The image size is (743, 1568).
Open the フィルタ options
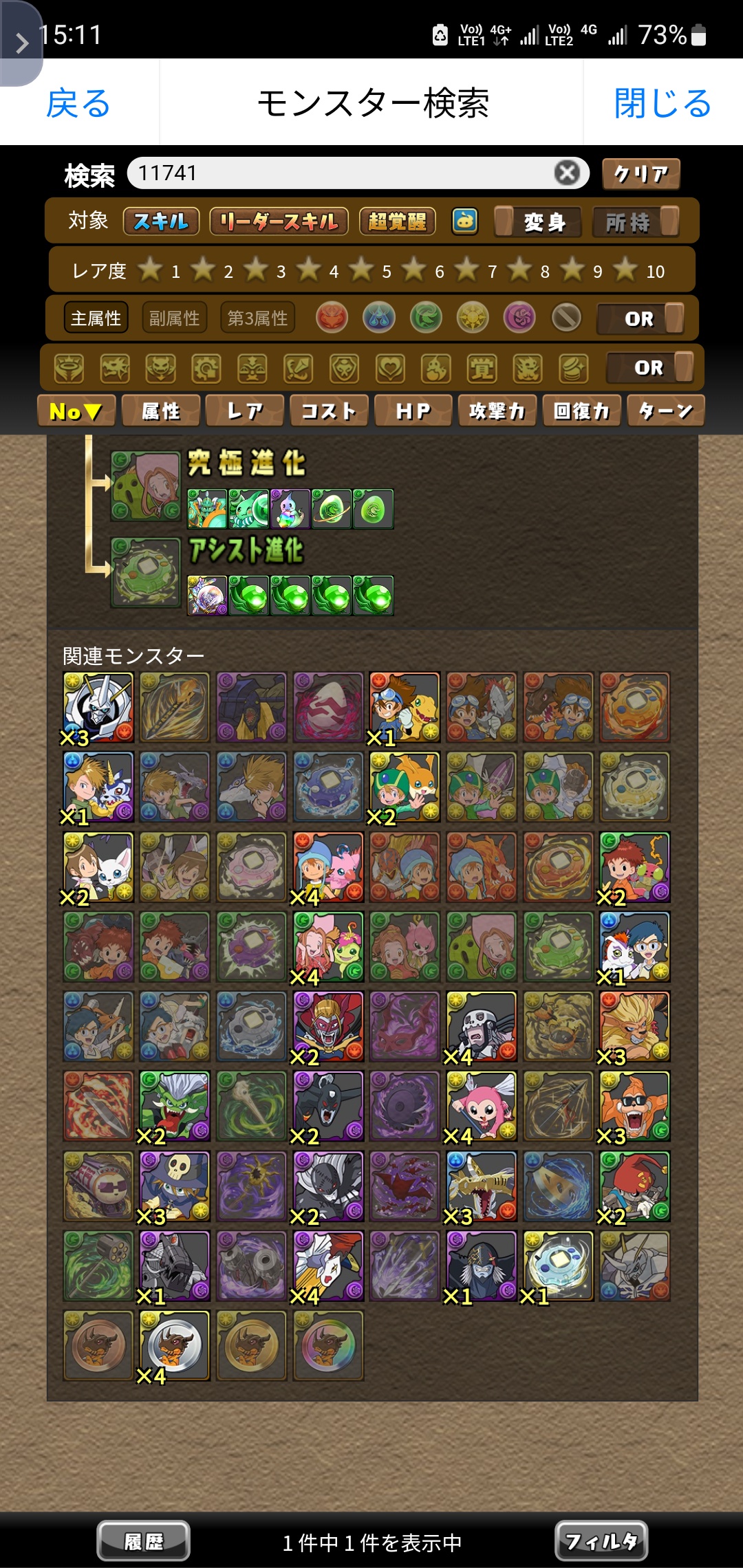pyautogui.click(x=601, y=1541)
